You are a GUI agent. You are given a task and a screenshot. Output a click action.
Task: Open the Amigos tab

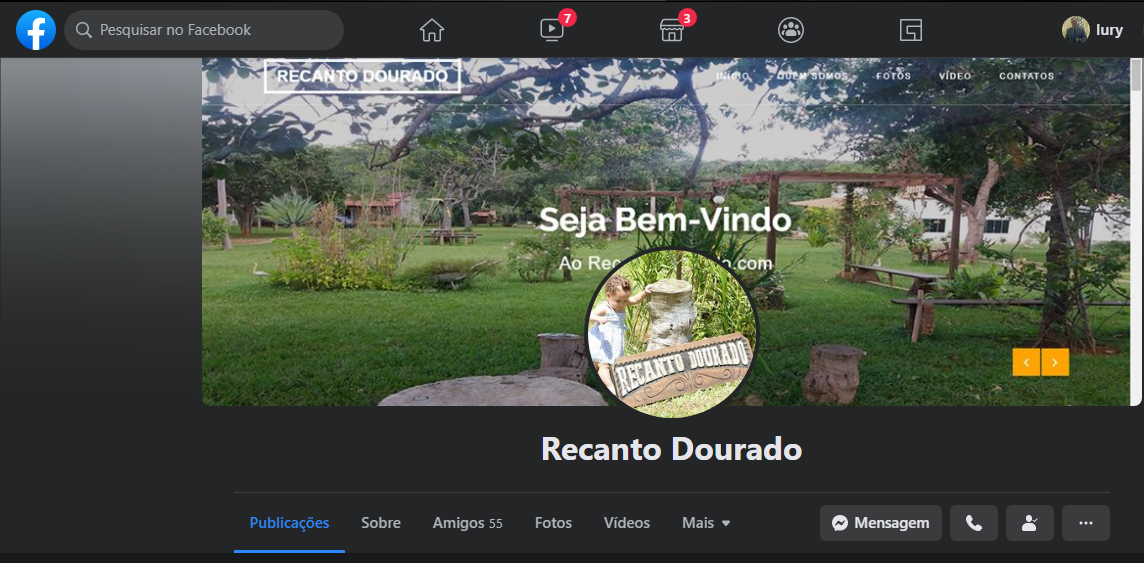(467, 523)
